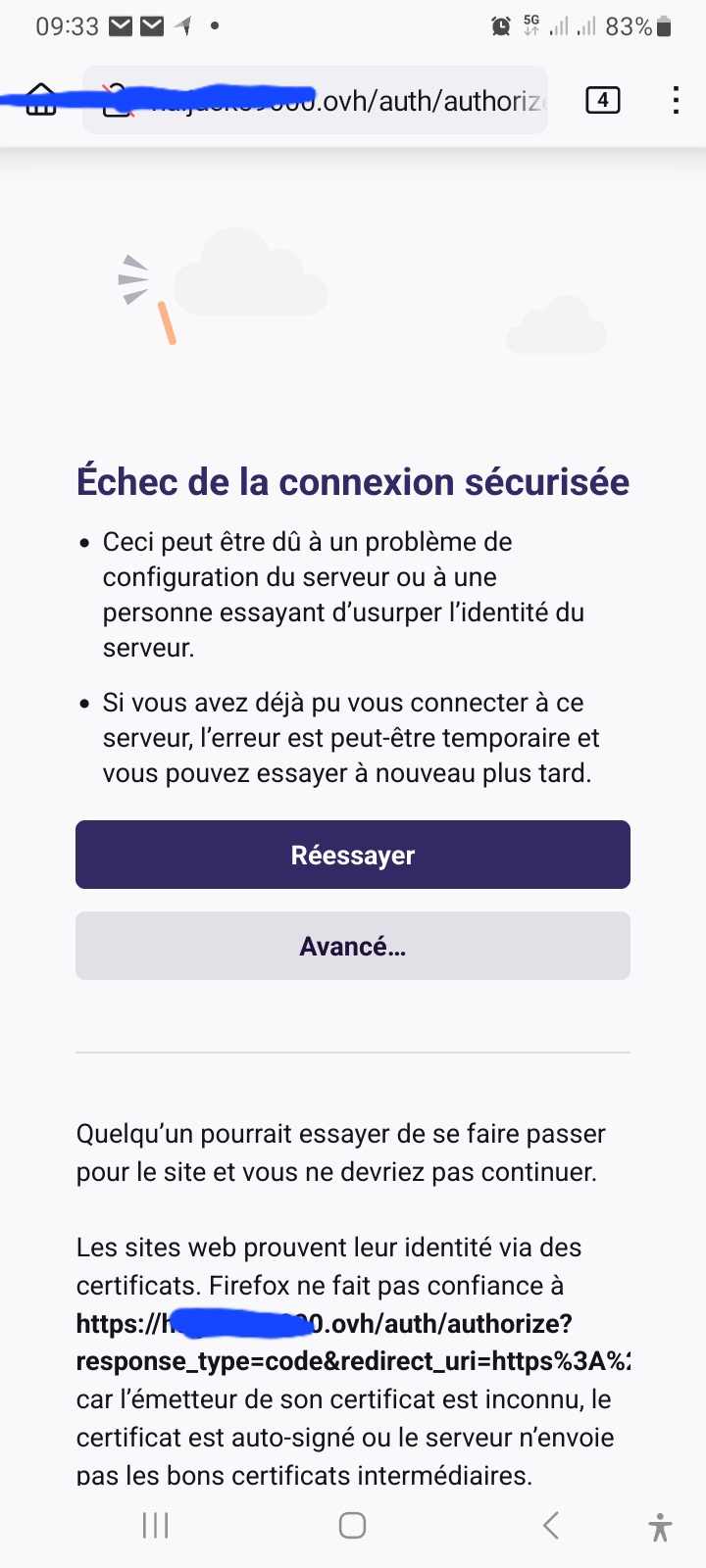Open the Avancé… options
Image resolution: width=706 pixels, height=1568 pixels.
tap(353, 946)
